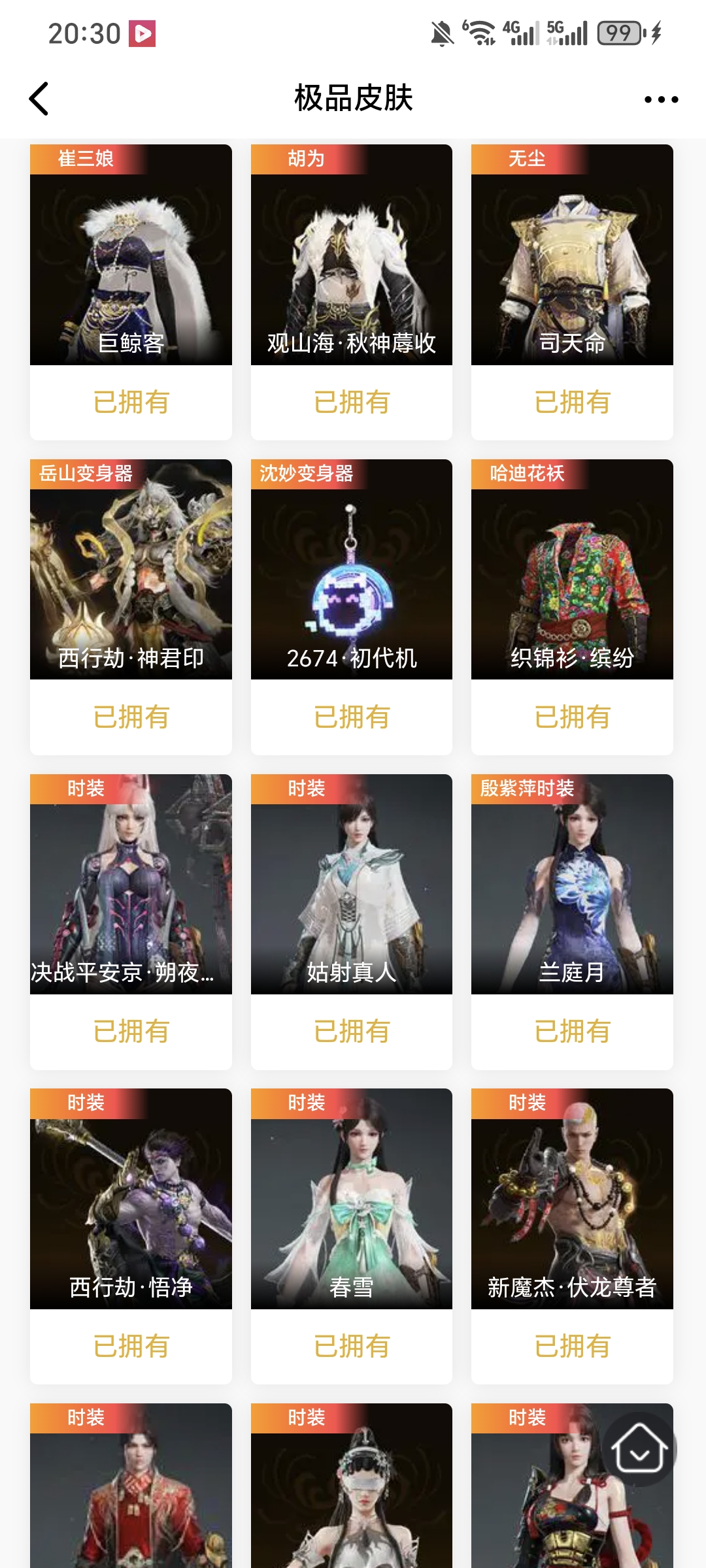Screen dimensions: 706x1568
Task: Open the 西行劫·悟净 outfit
Action: point(131,1202)
